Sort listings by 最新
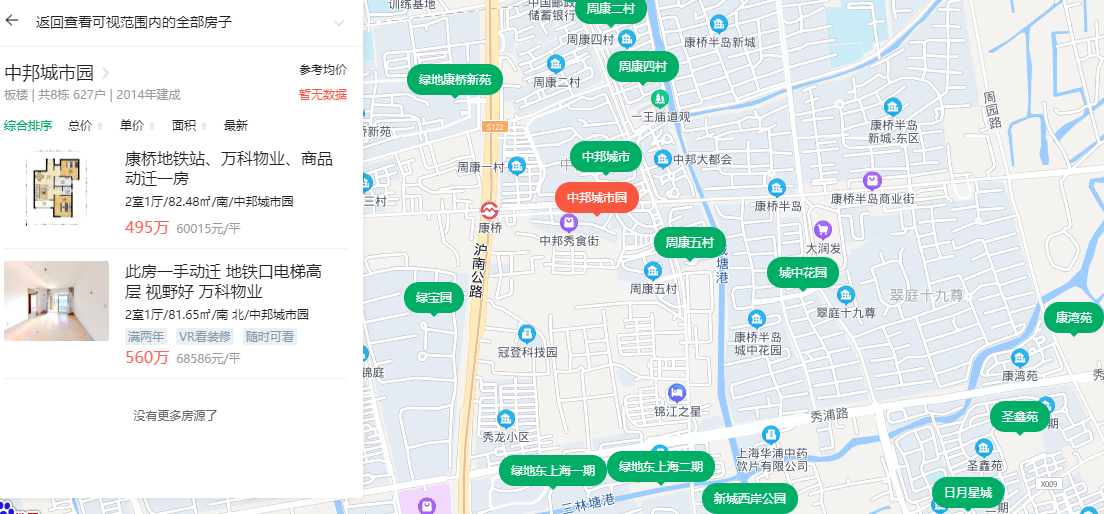The height and width of the screenshot is (514, 1104). 236,126
